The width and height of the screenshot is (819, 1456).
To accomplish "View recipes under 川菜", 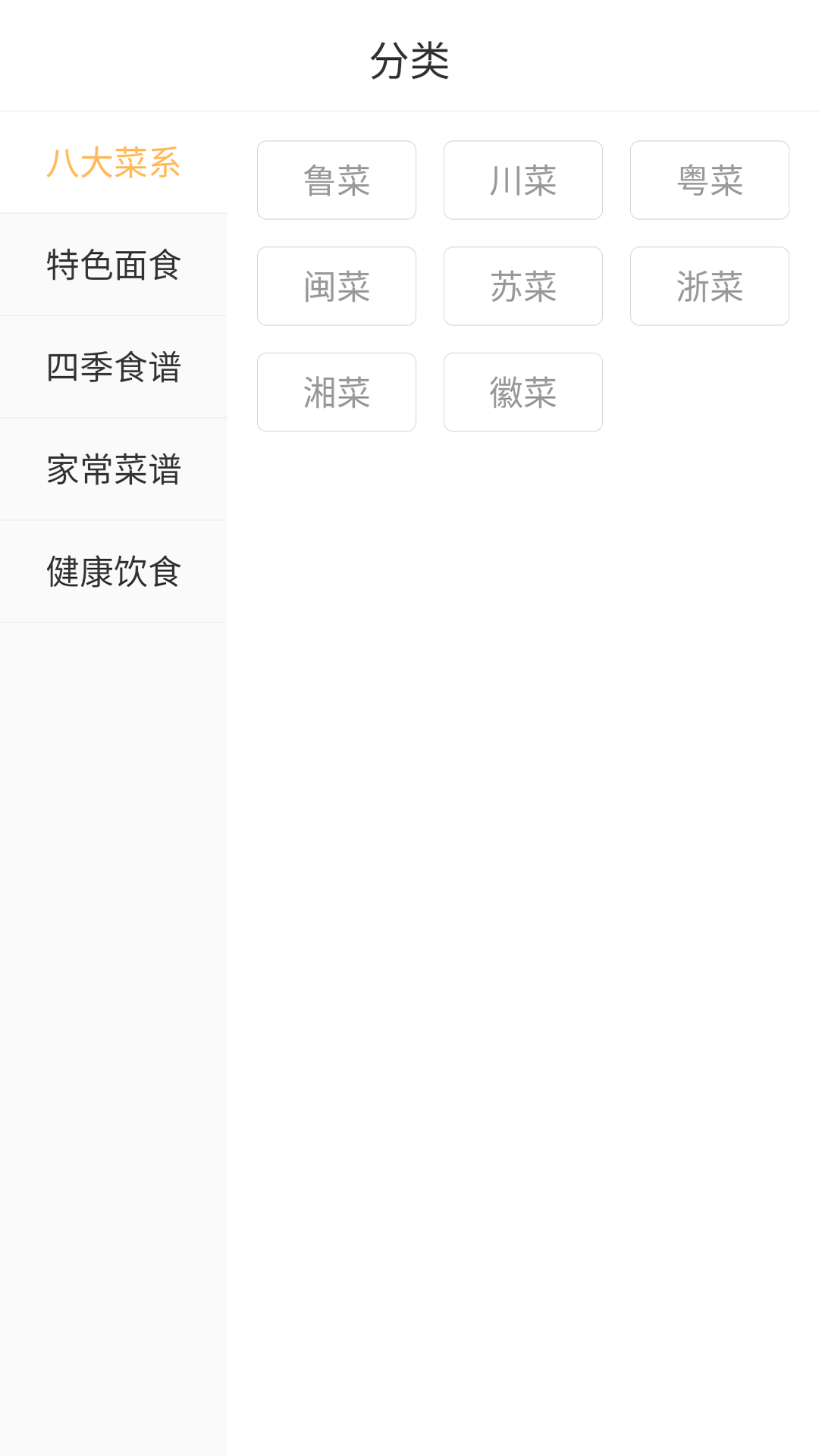I will (522, 180).
